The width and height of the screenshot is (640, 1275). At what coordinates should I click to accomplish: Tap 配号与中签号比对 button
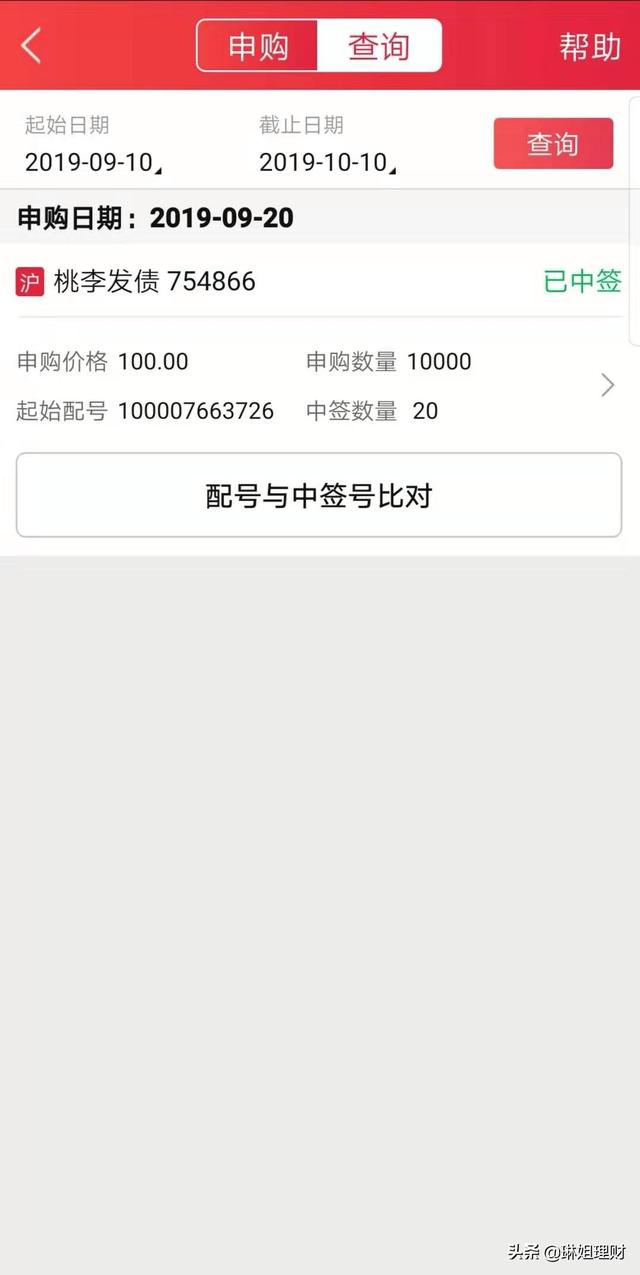pyautogui.click(x=319, y=495)
